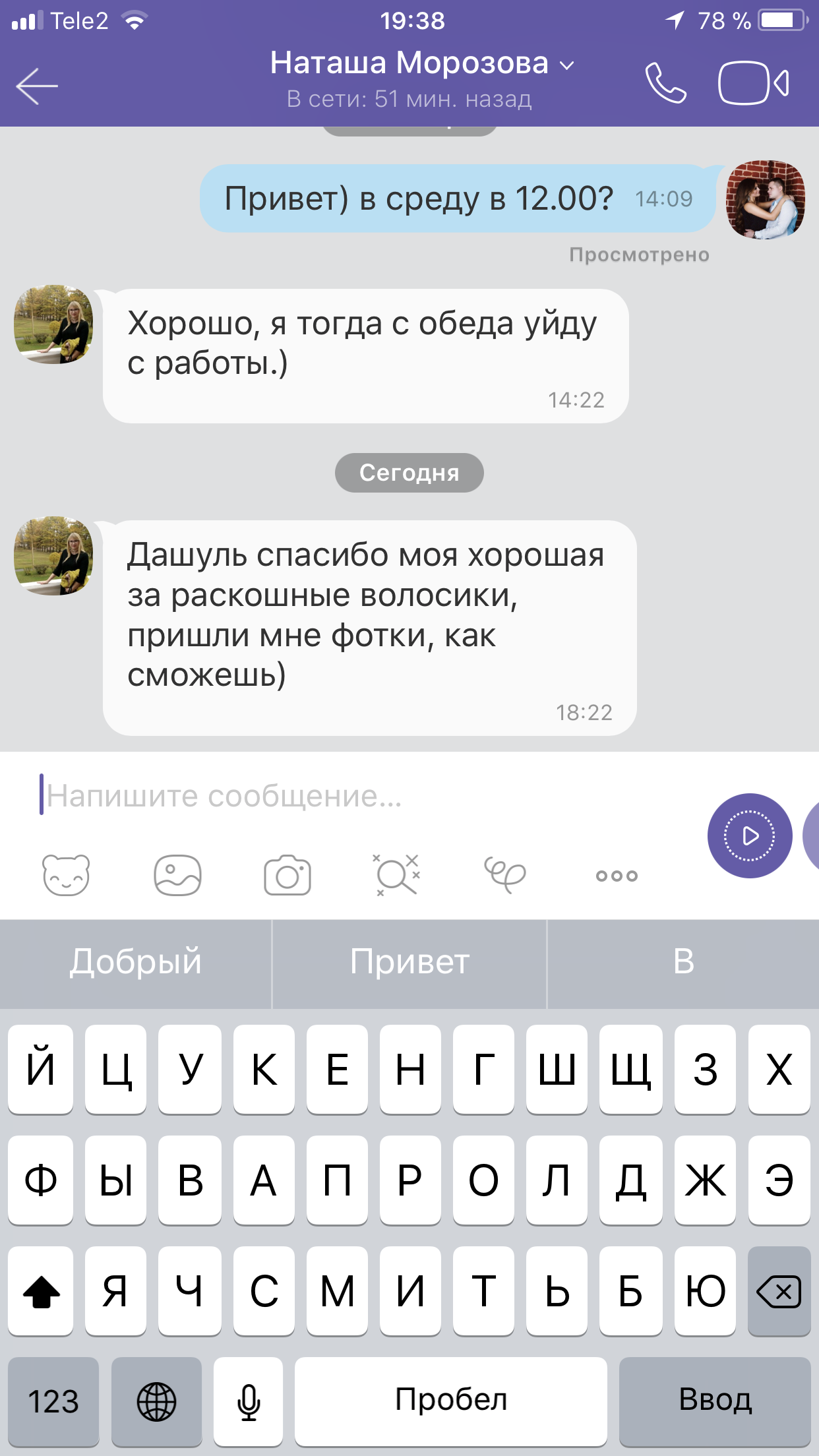Switch keyboard to numbers with 123
819x1456 pixels.
click(53, 1401)
